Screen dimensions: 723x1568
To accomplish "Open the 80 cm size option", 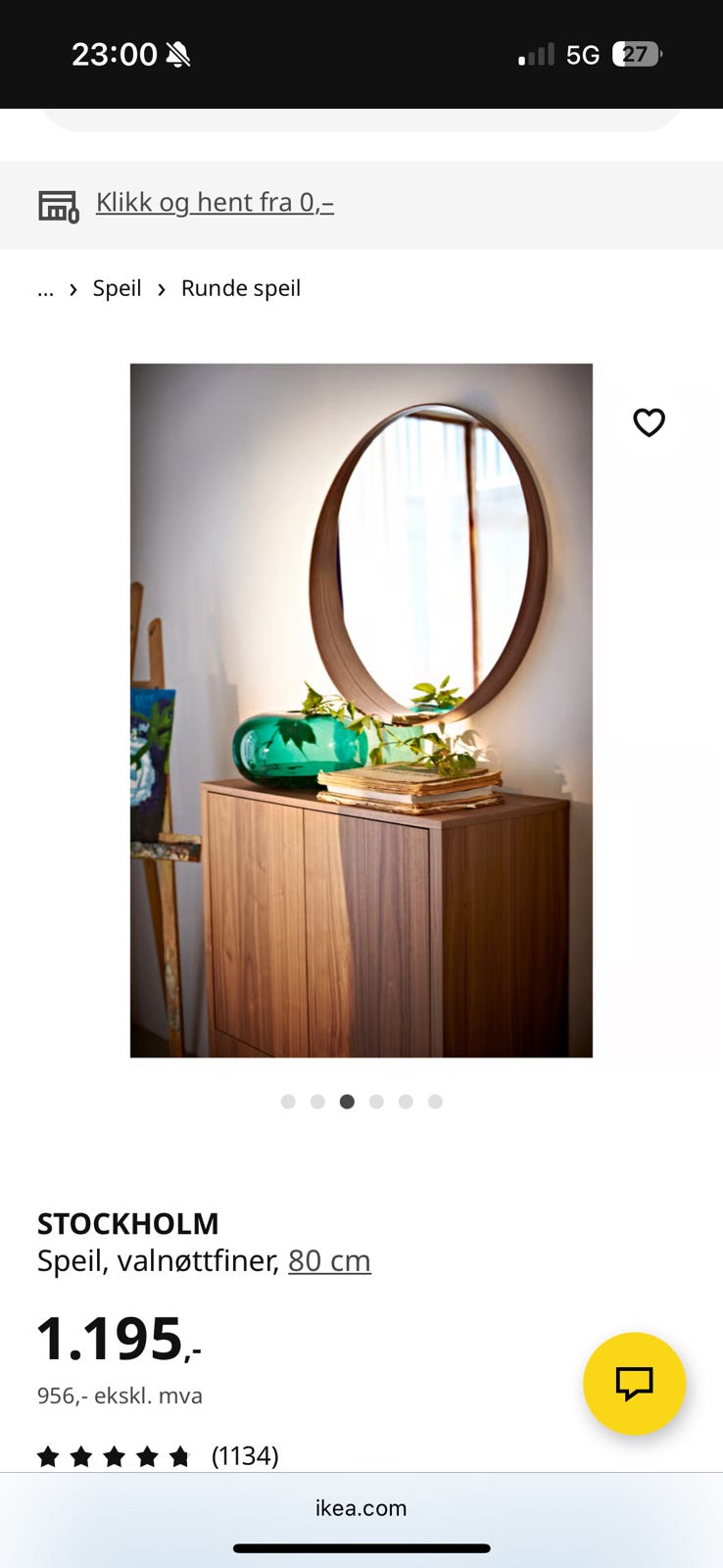I will pos(329,1260).
